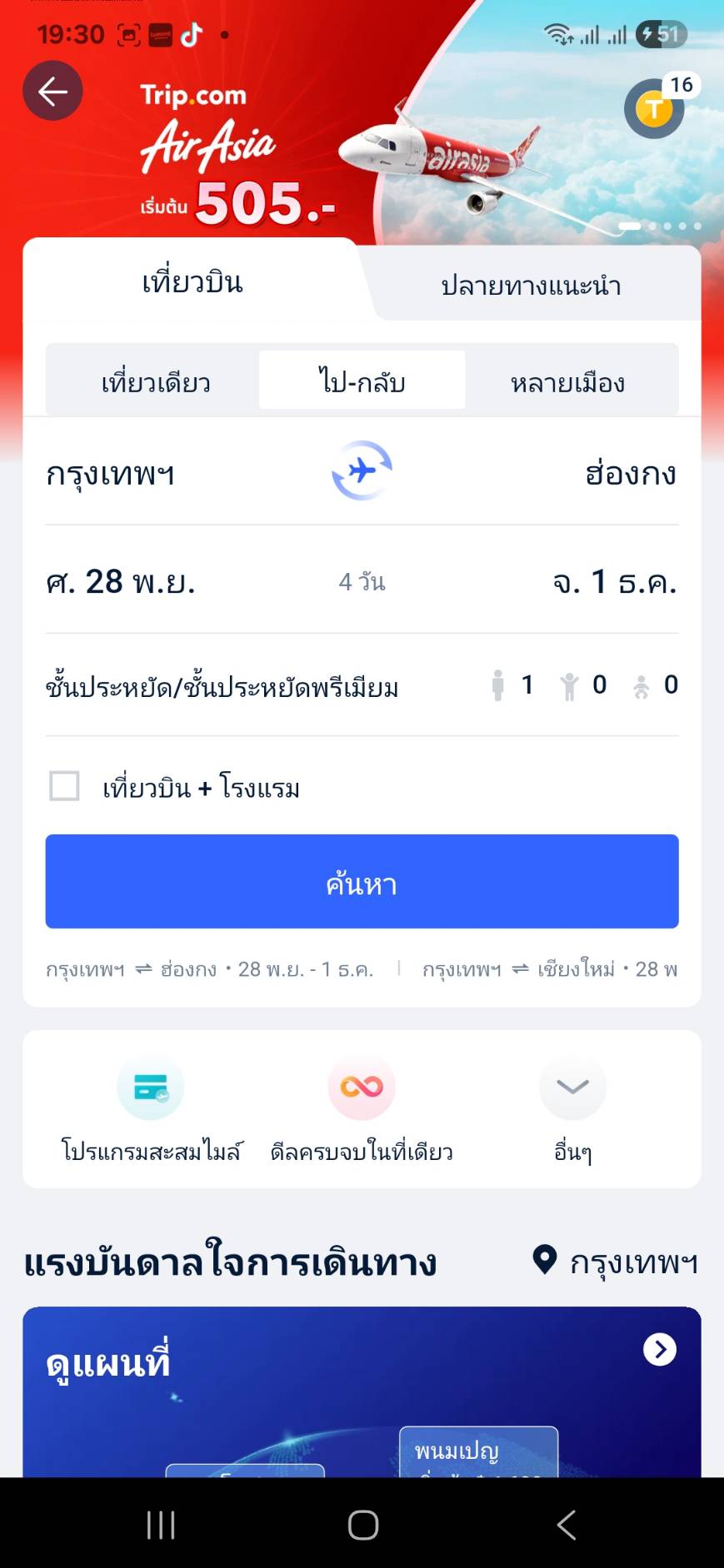The image size is (724, 1568).
Task: Enable the เที่ยวบิน + โรงแรม checkbox
Action: [x=64, y=786]
